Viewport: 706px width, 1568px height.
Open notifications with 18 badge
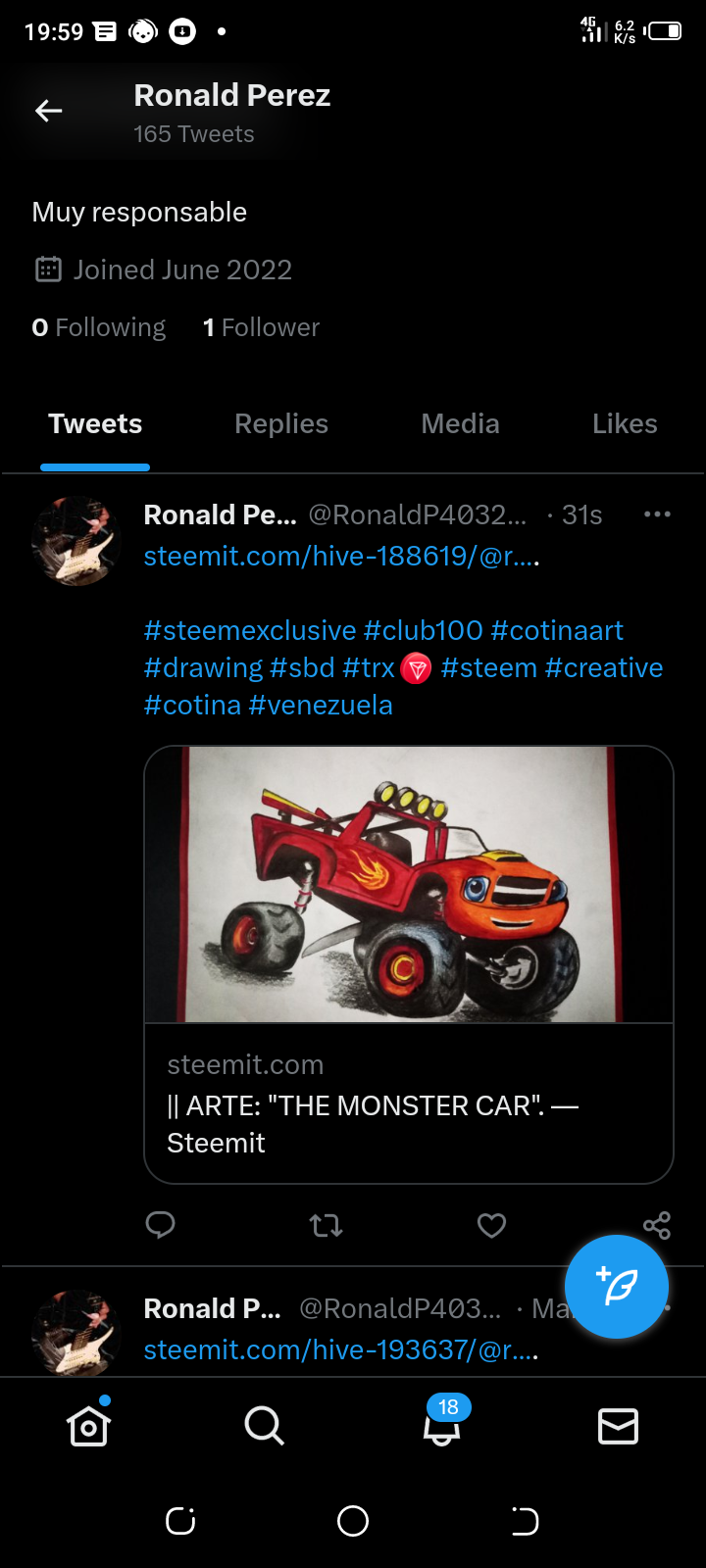[x=442, y=1421]
